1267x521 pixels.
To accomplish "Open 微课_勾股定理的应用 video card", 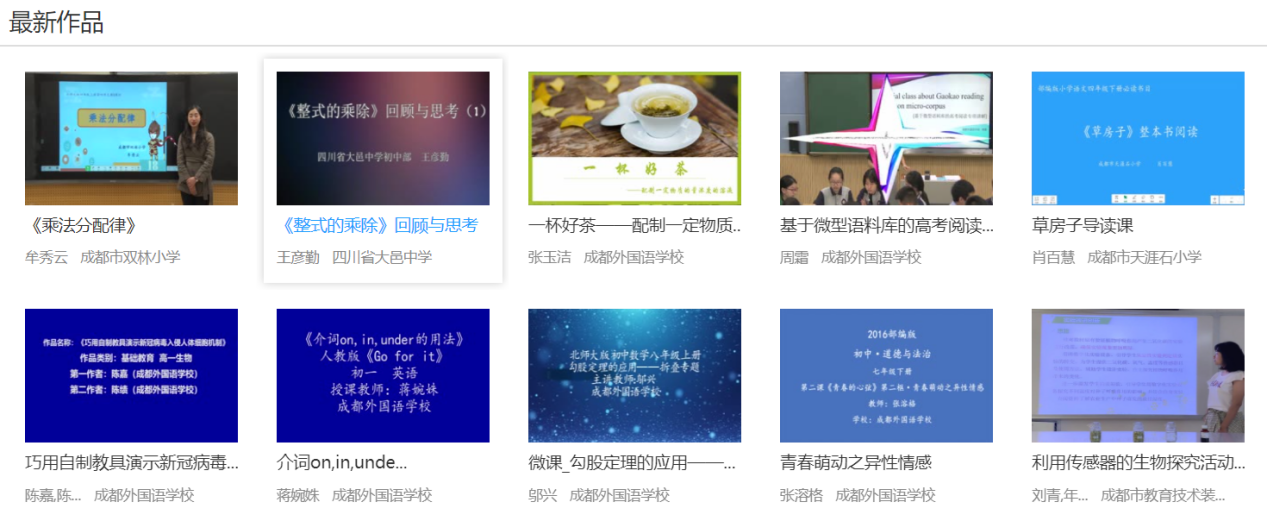I will coord(634,375).
